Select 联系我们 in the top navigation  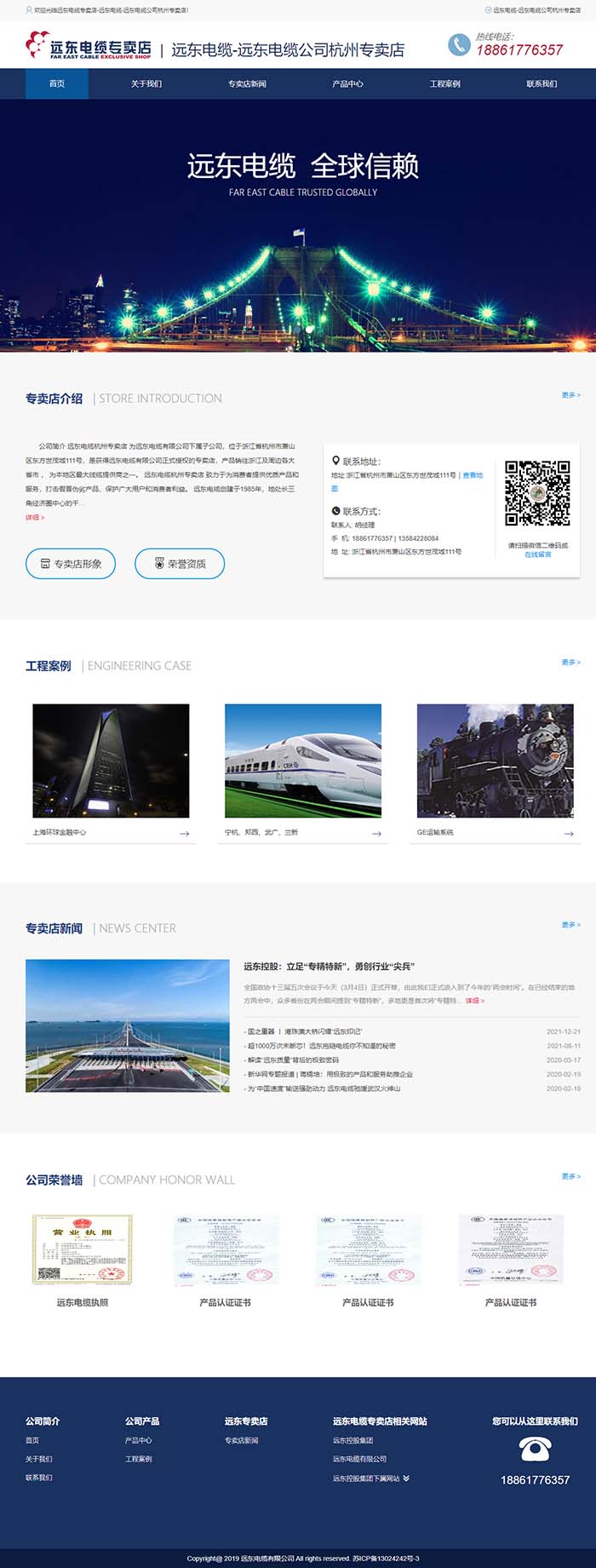pyautogui.click(x=542, y=83)
